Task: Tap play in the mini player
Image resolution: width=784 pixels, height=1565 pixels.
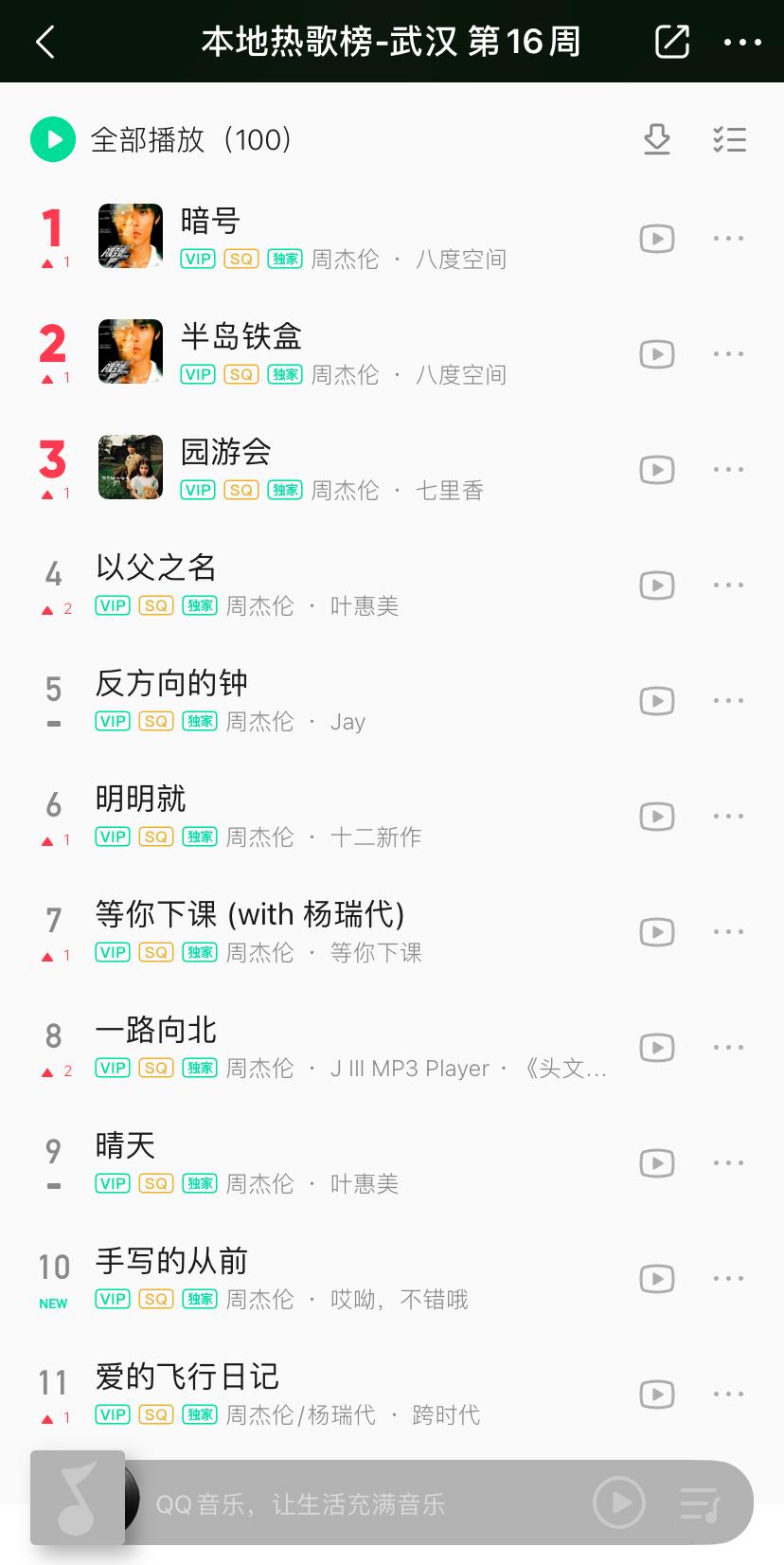Action: pos(618,1502)
